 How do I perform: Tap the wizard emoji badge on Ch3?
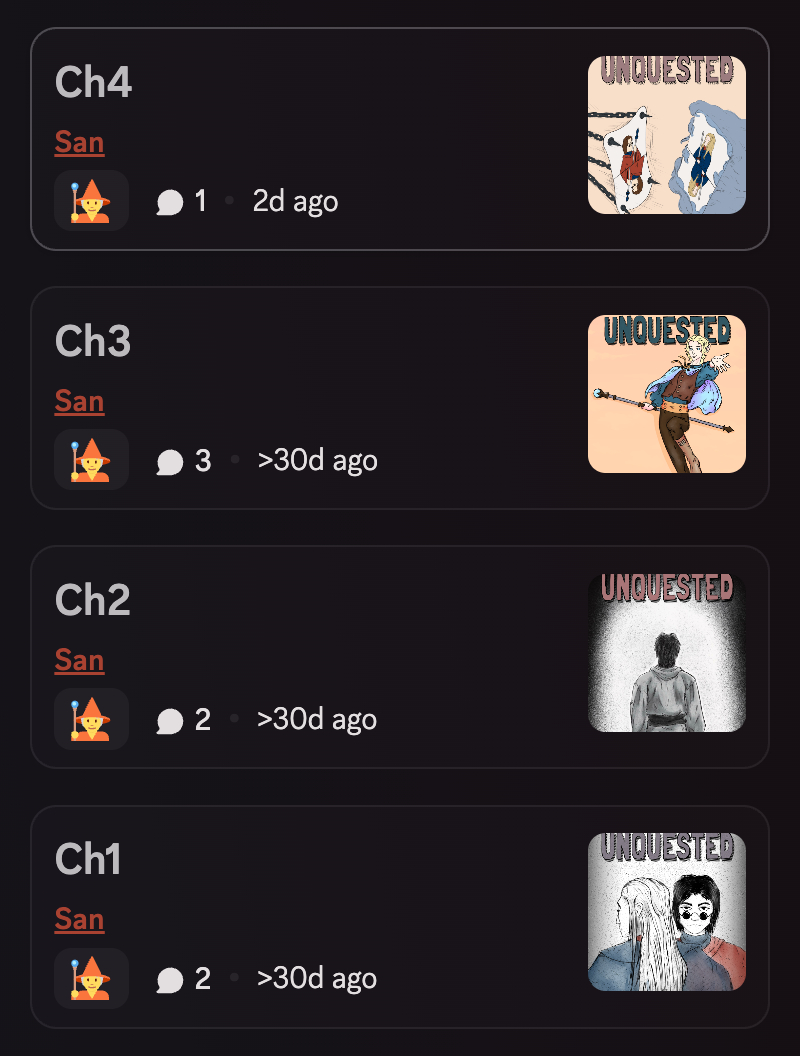pos(91,460)
